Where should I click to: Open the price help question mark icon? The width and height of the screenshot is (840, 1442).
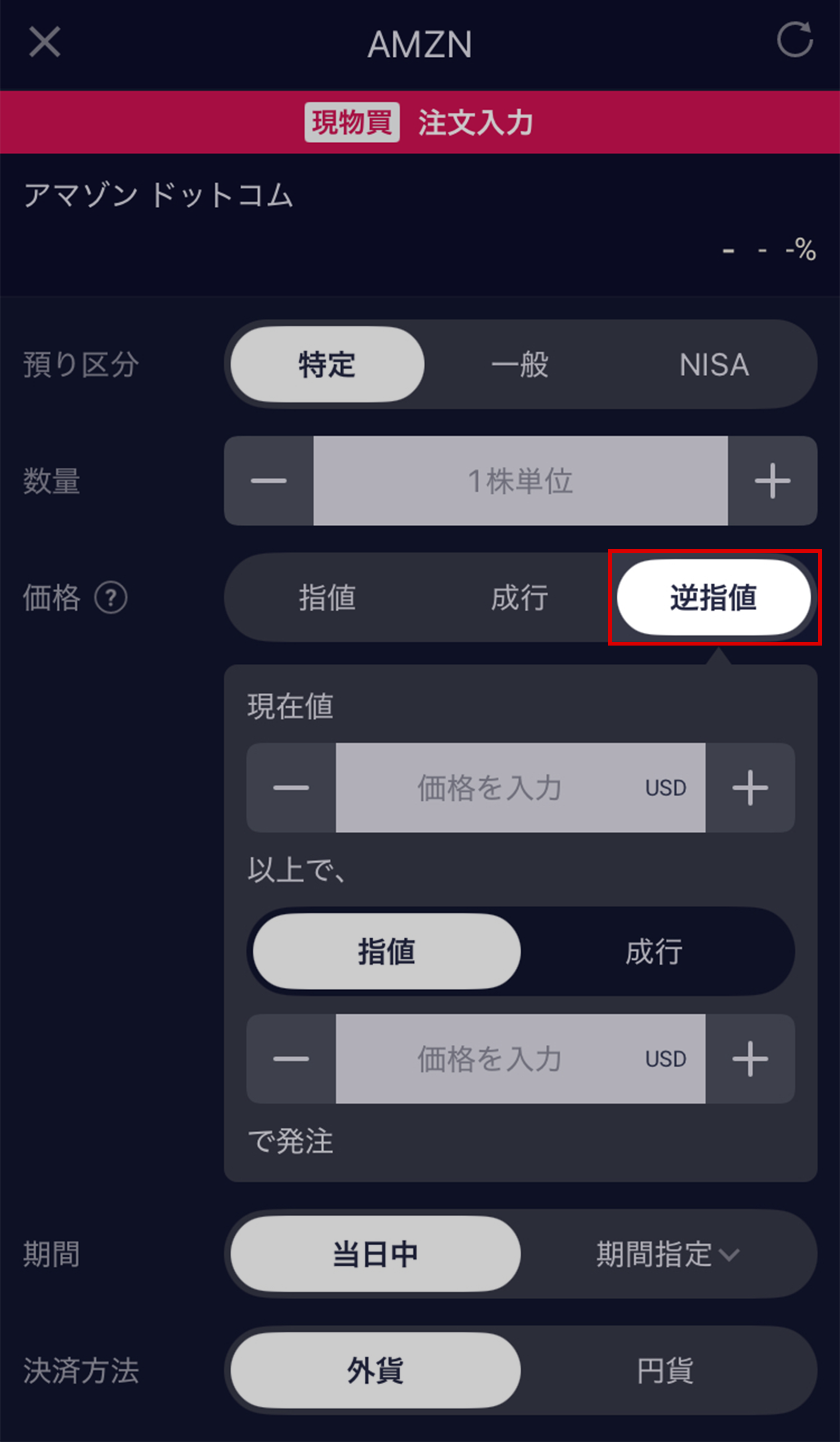tap(112, 599)
